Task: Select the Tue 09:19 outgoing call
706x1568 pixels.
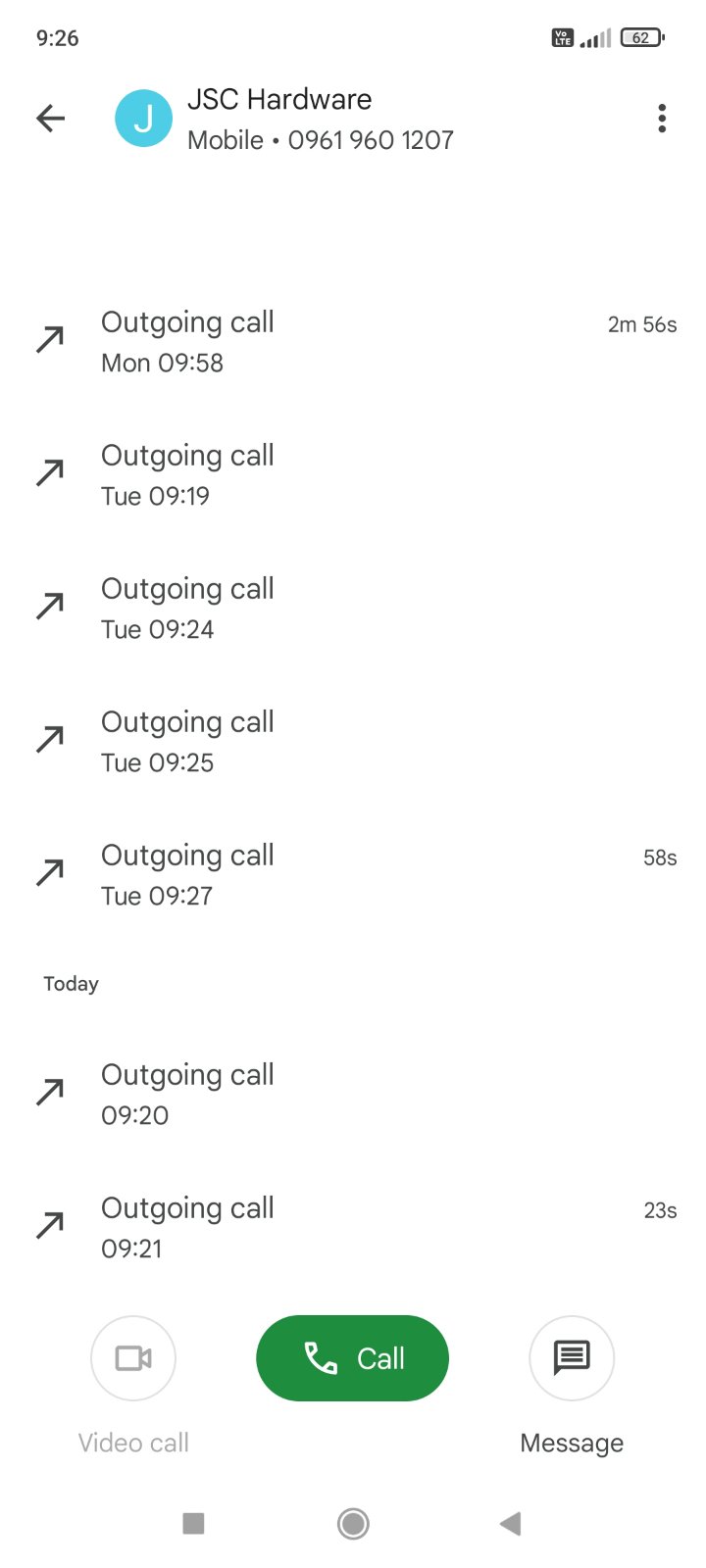Action: coord(353,474)
